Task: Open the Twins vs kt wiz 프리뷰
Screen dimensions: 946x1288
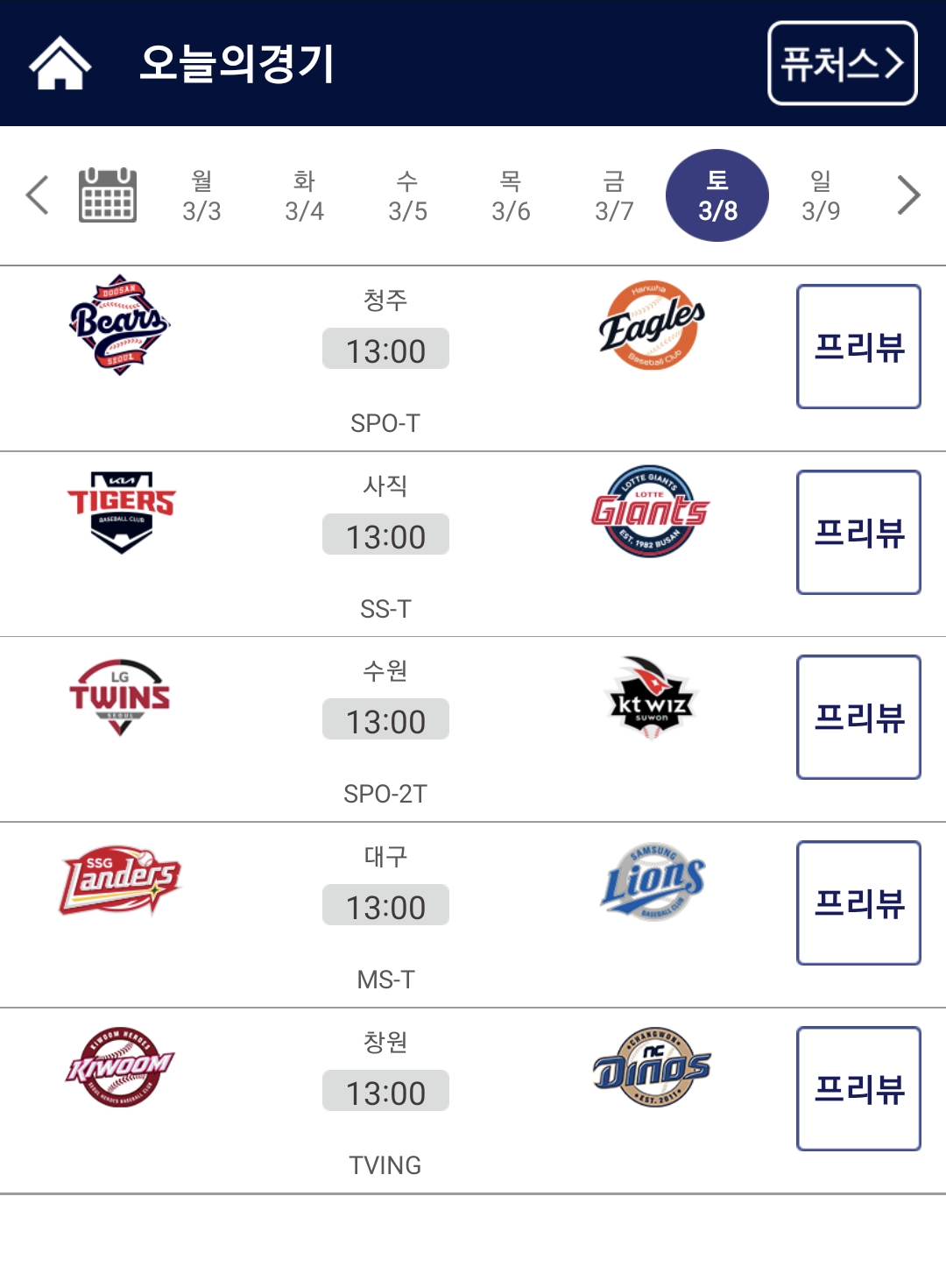Action: [858, 717]
